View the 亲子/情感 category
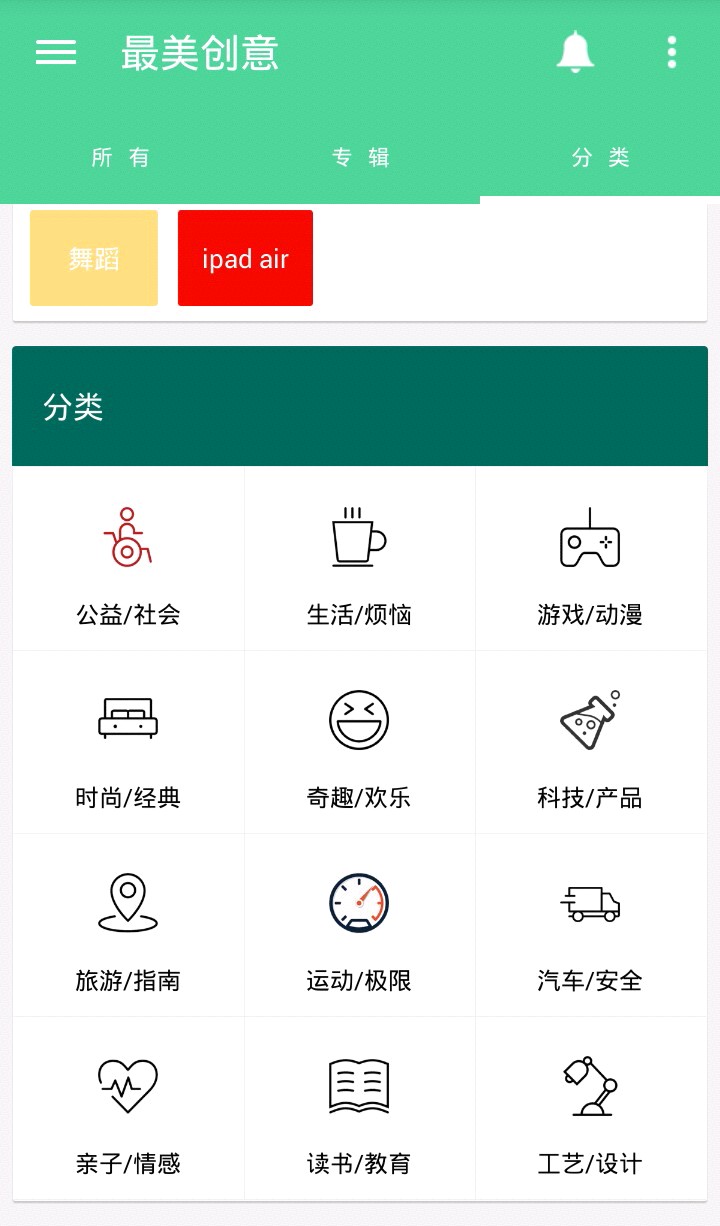The image size is (720, 1226). coord(128,1109)
